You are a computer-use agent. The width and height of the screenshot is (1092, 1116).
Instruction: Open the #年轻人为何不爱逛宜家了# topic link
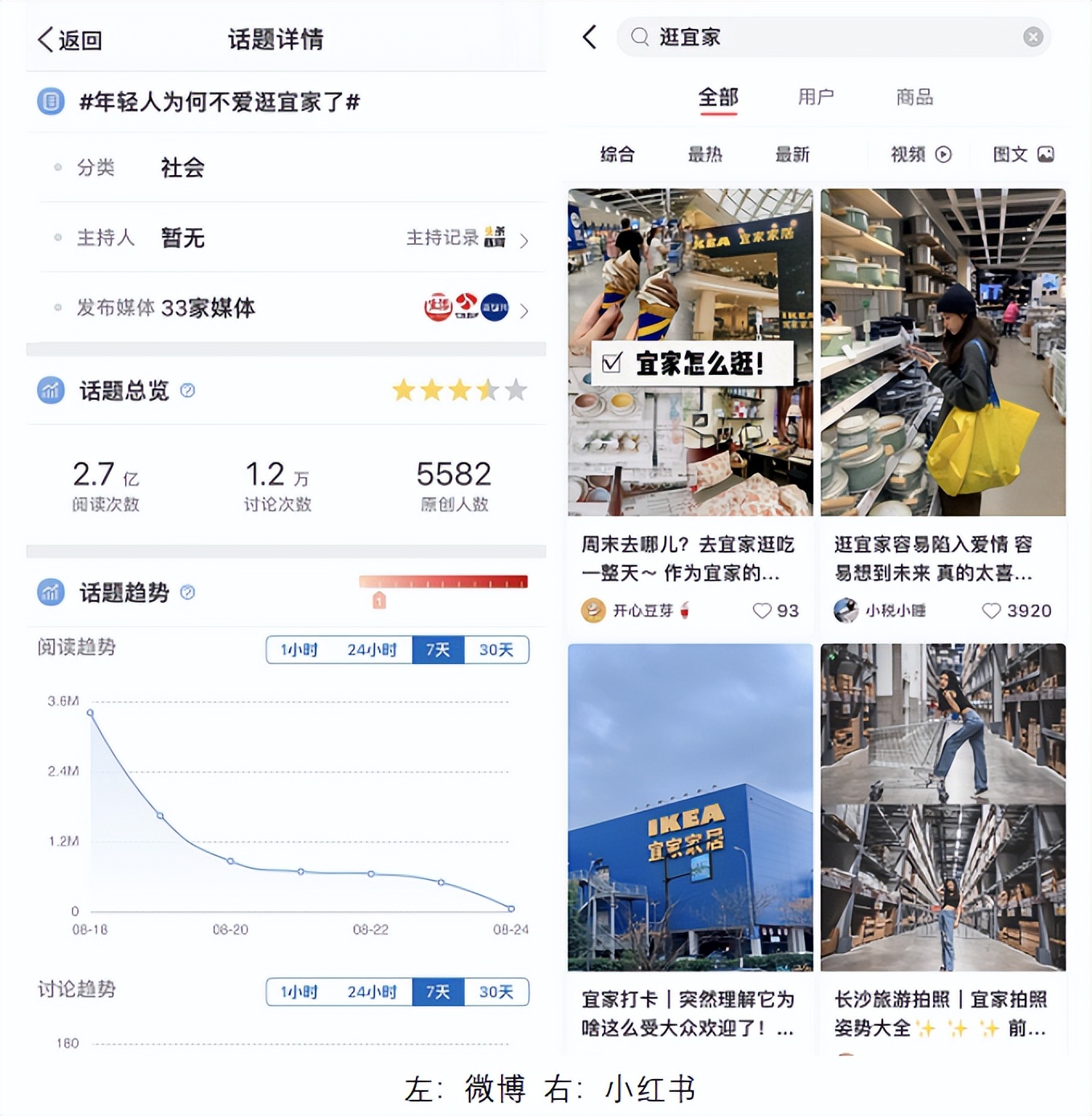(217, 102)
